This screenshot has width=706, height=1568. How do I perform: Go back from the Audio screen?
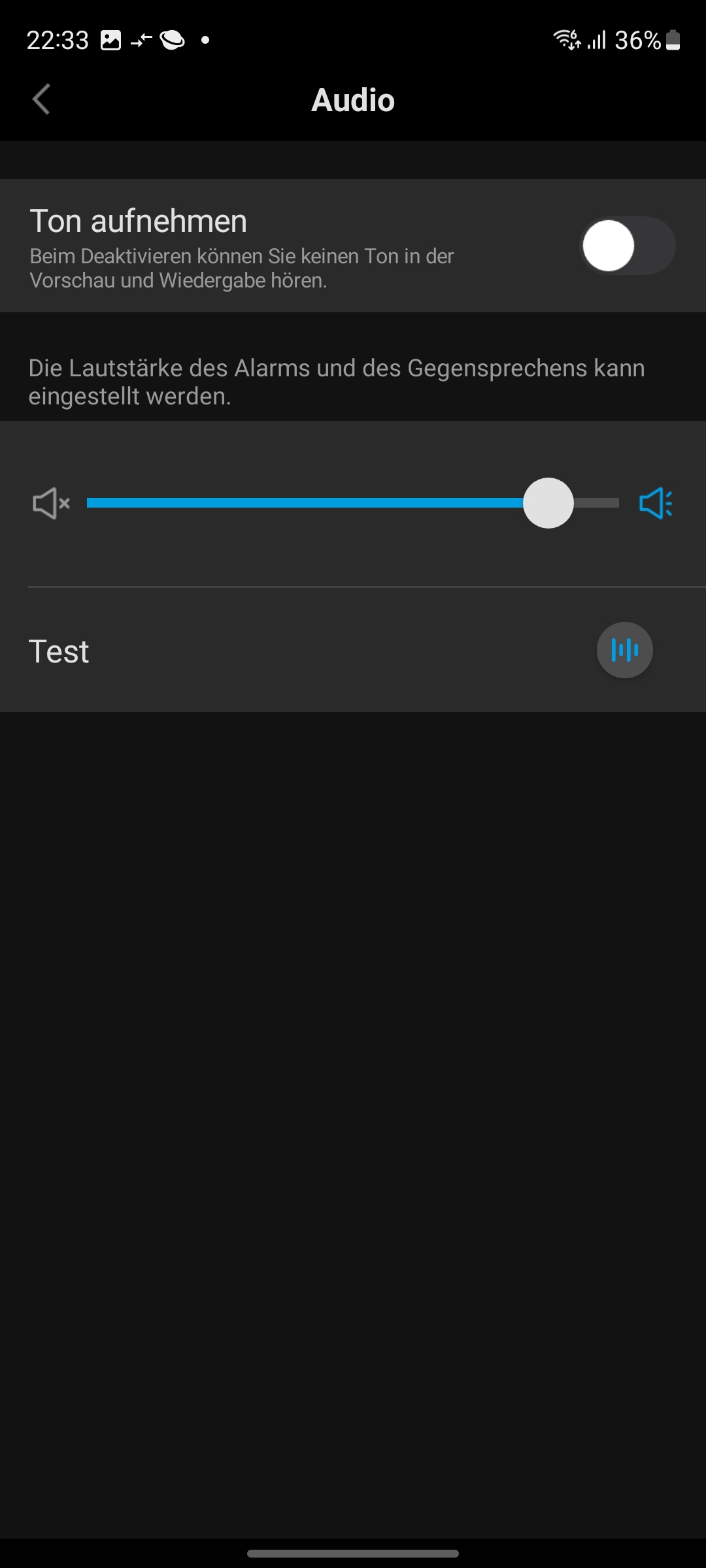(x=41, y=100)
